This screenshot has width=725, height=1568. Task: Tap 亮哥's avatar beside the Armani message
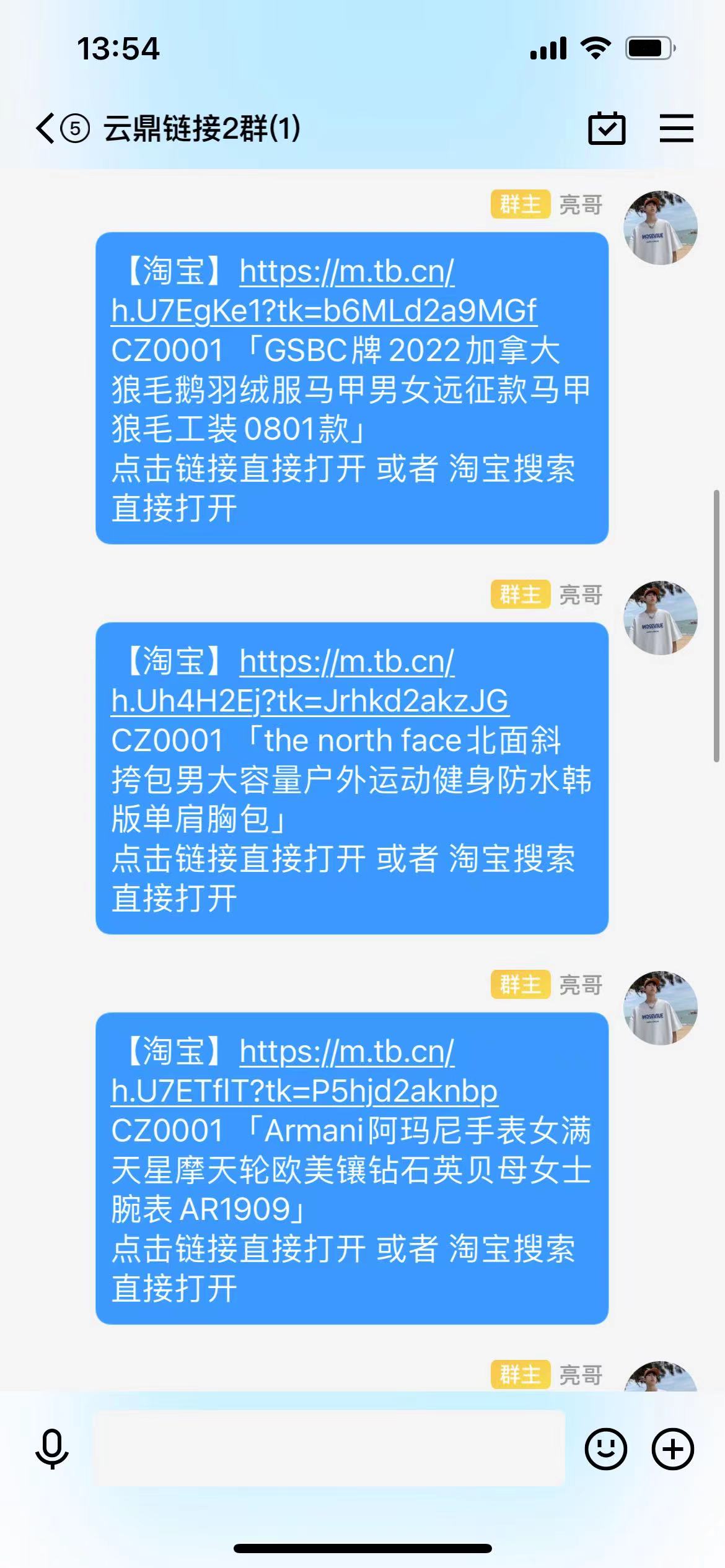[660, 1008]
